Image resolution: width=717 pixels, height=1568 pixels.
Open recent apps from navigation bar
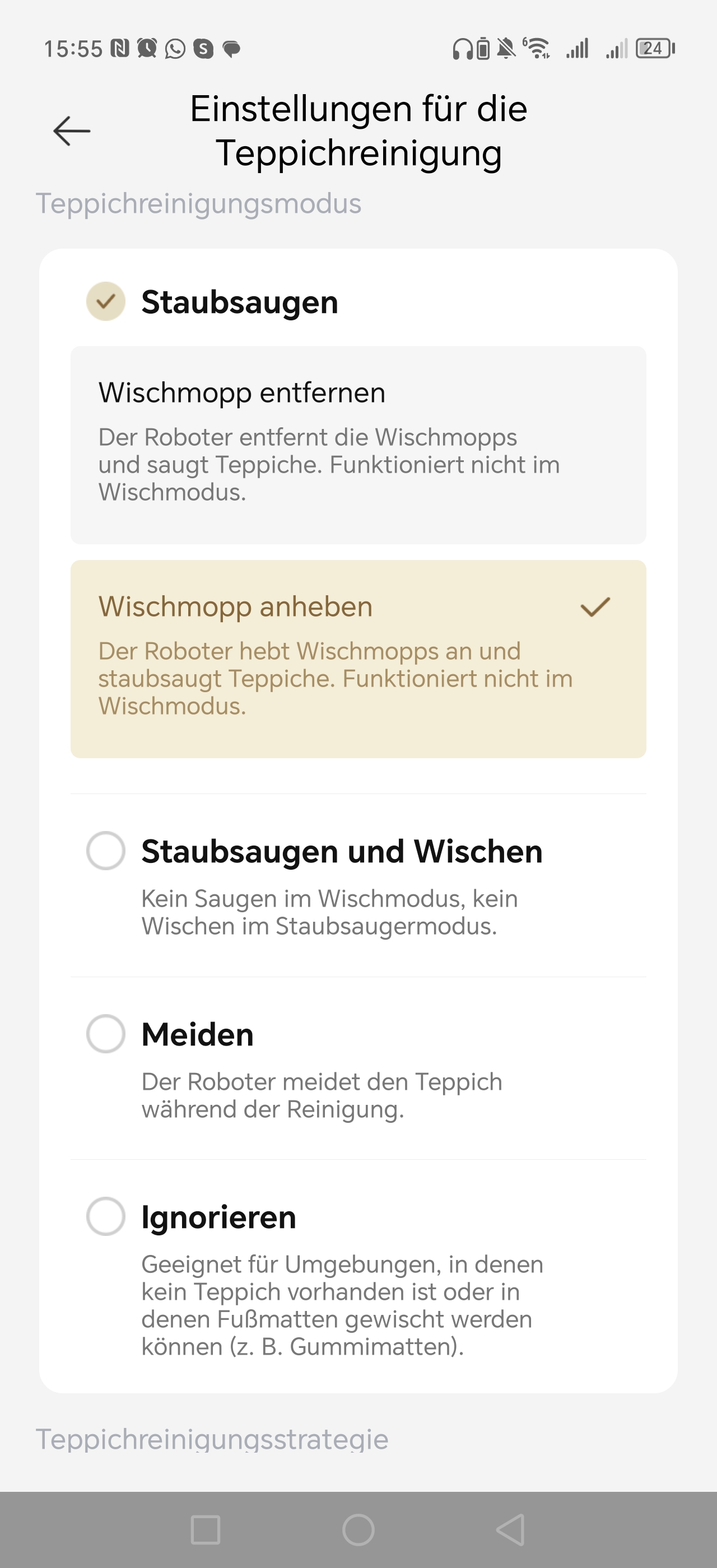point(206,1530)
